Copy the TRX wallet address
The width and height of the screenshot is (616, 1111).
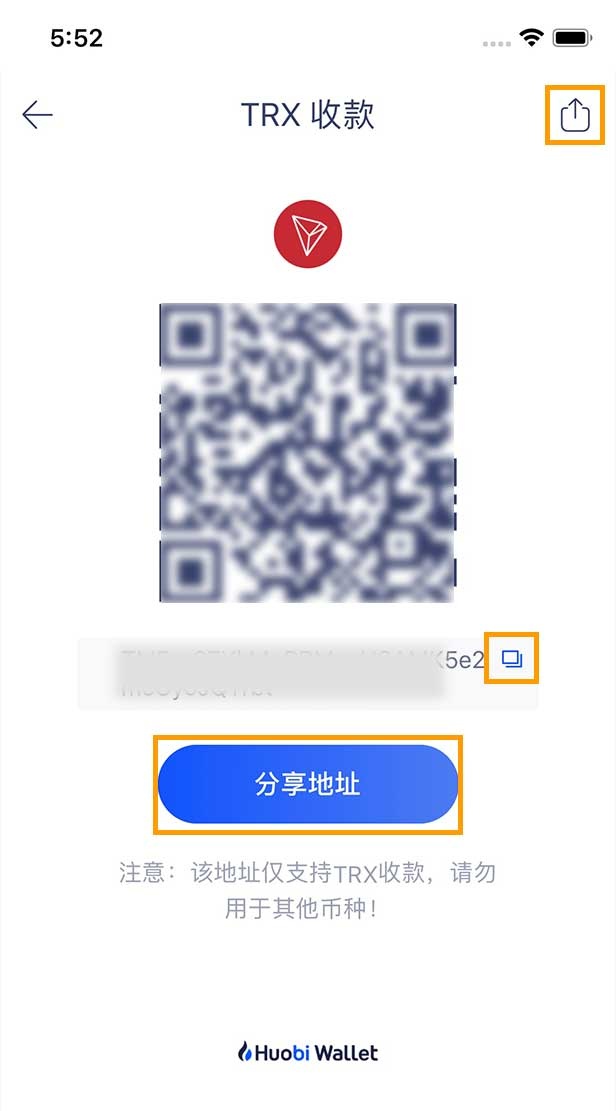point(512,659)
